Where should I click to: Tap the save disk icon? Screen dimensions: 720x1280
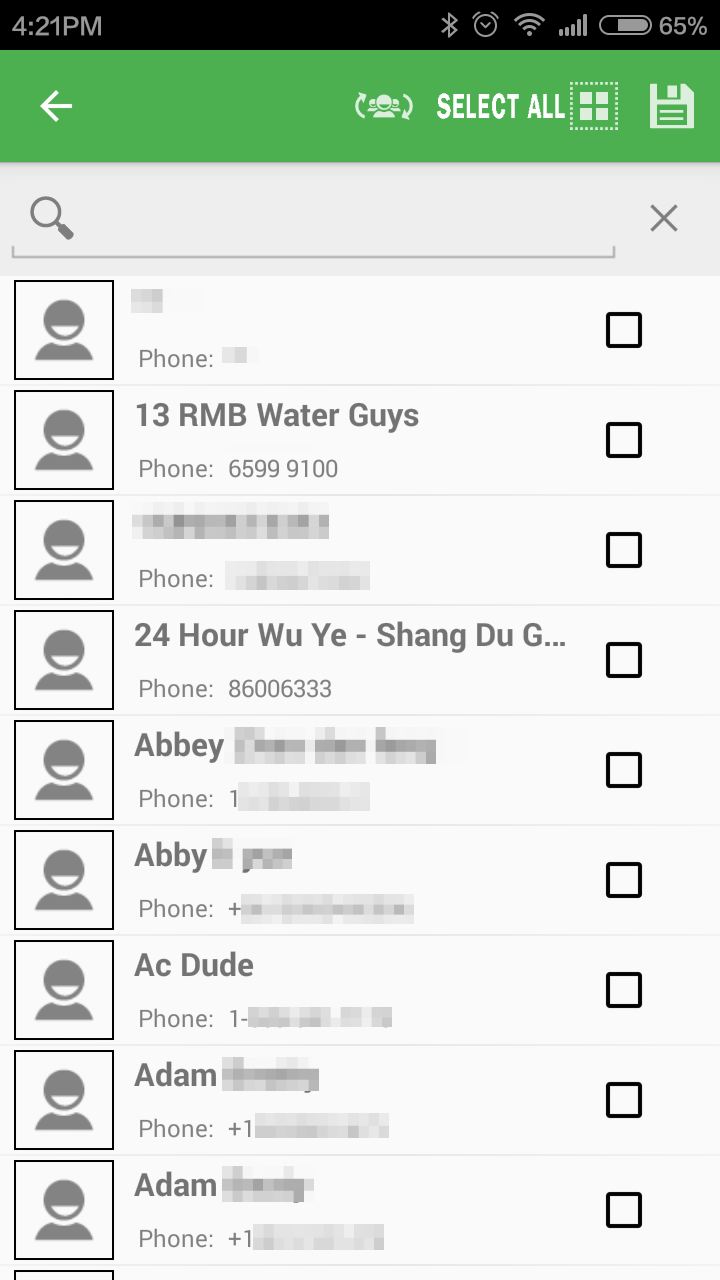point(672,106)
